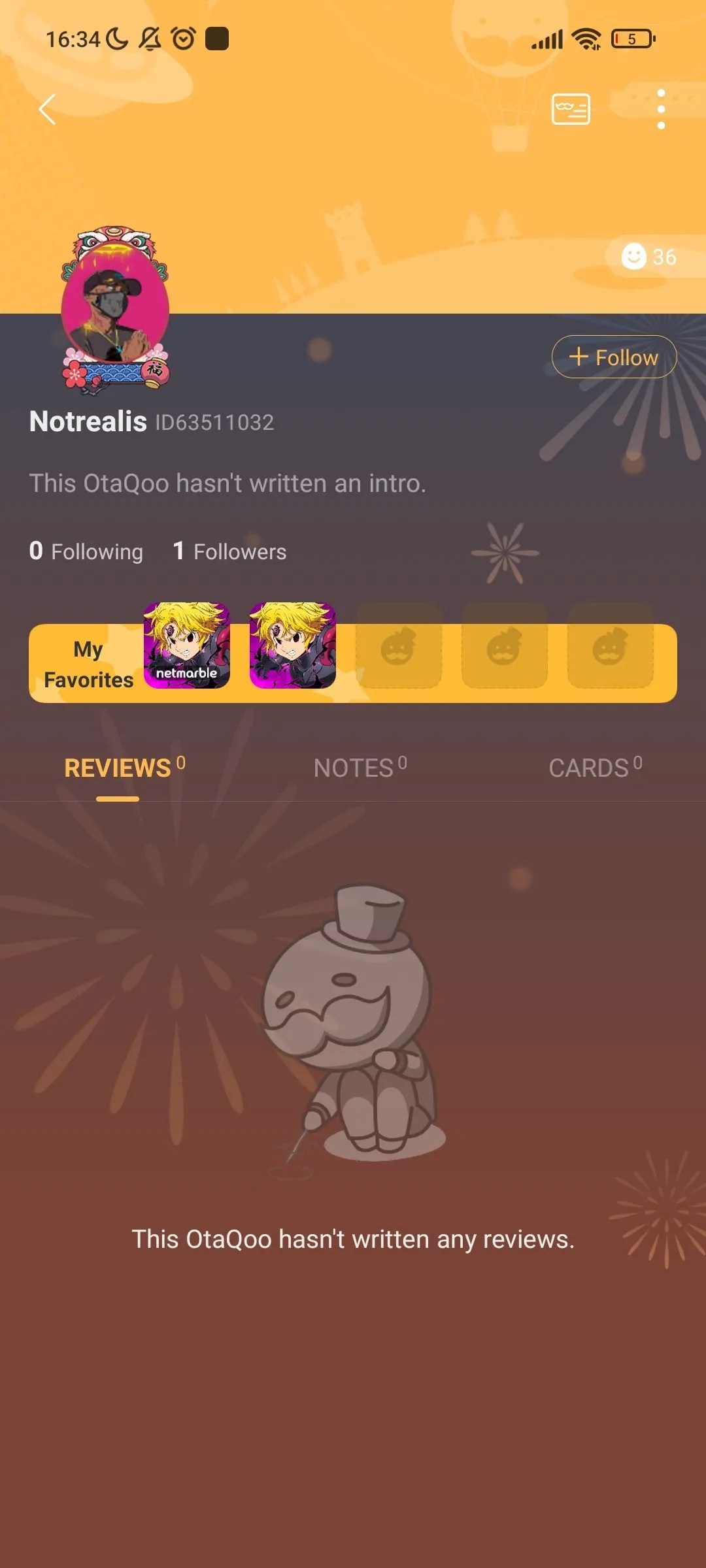706x1568 pixels.
Task: Open the three-dot overflow menu
Action: pyautogui.click(x=661, y=108)
